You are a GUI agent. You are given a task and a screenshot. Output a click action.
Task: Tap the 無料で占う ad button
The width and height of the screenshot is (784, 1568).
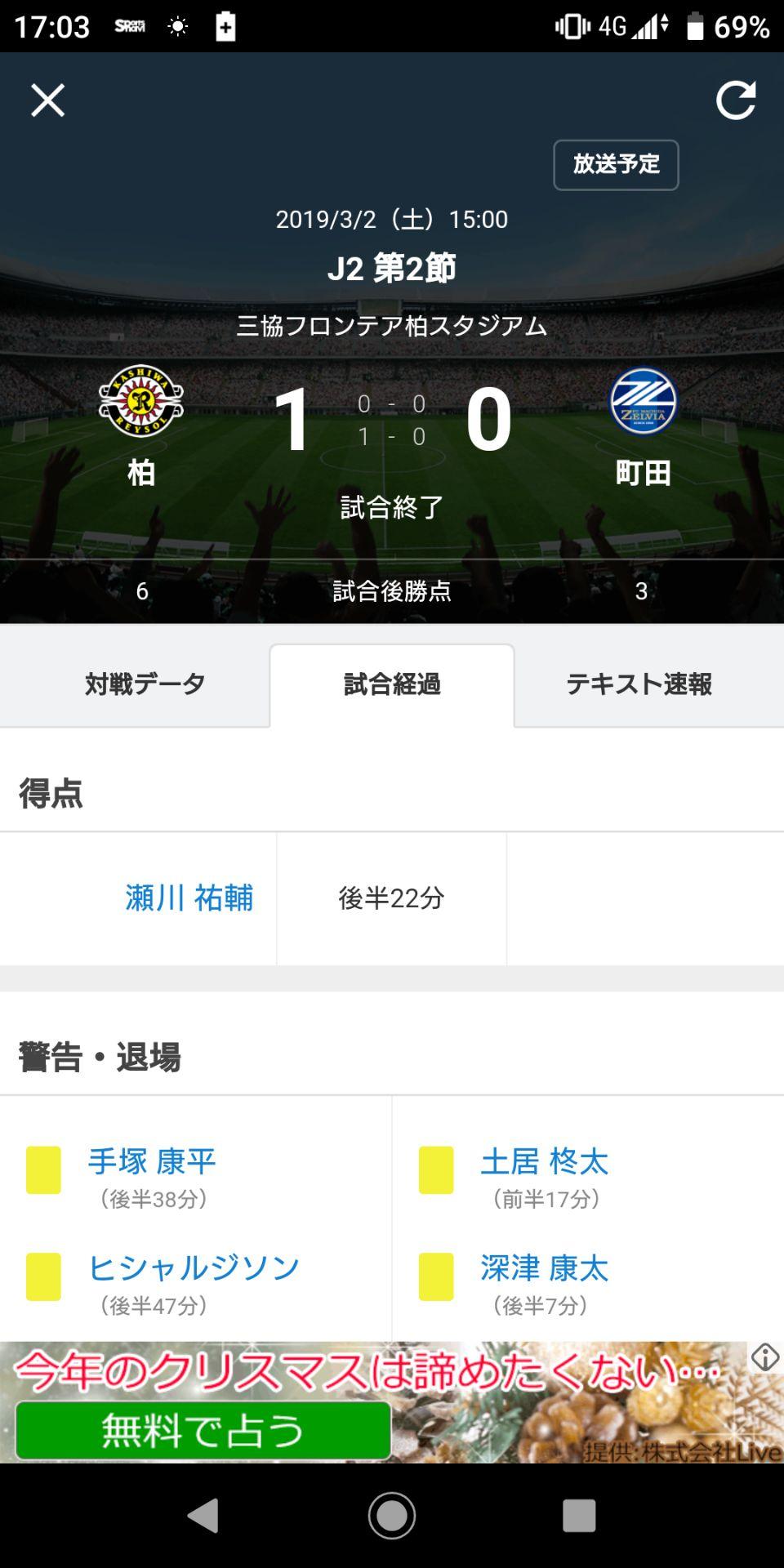coord(203,1431)
